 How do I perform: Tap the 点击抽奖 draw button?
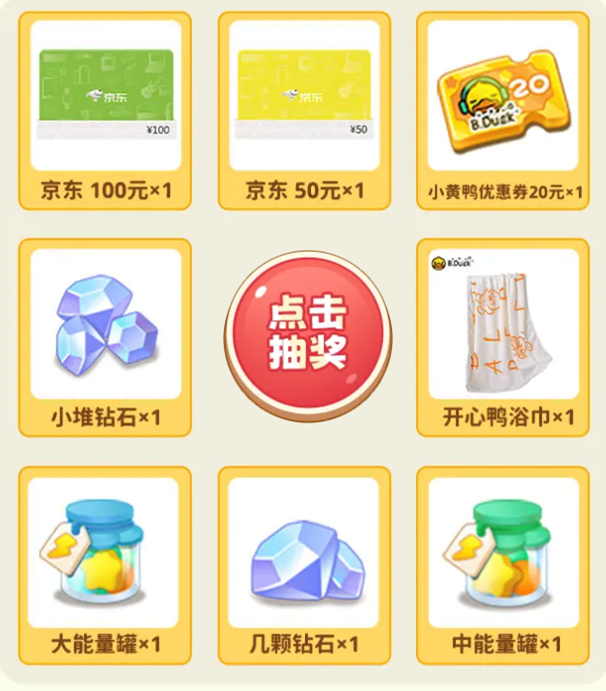point(306,333)
